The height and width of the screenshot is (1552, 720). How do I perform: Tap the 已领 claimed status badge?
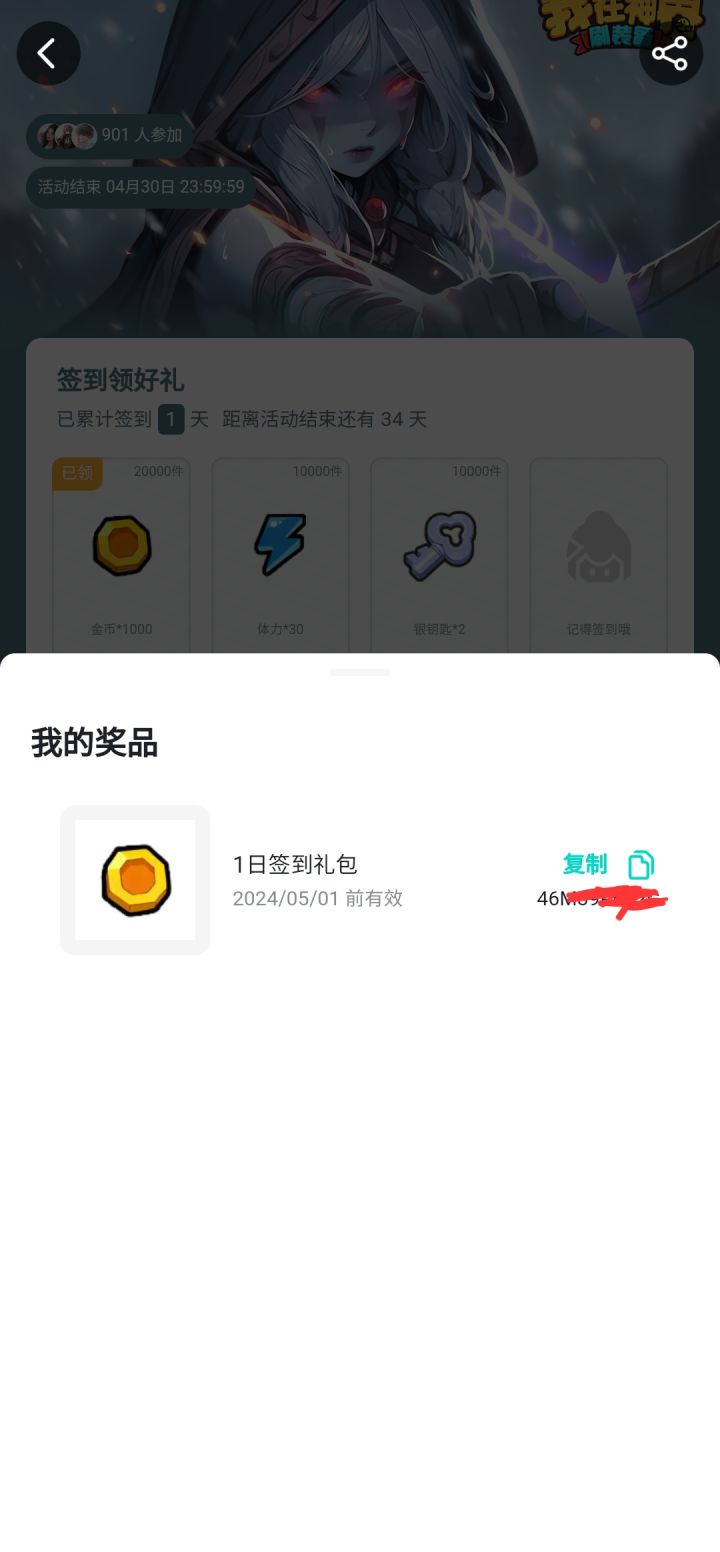76,473
